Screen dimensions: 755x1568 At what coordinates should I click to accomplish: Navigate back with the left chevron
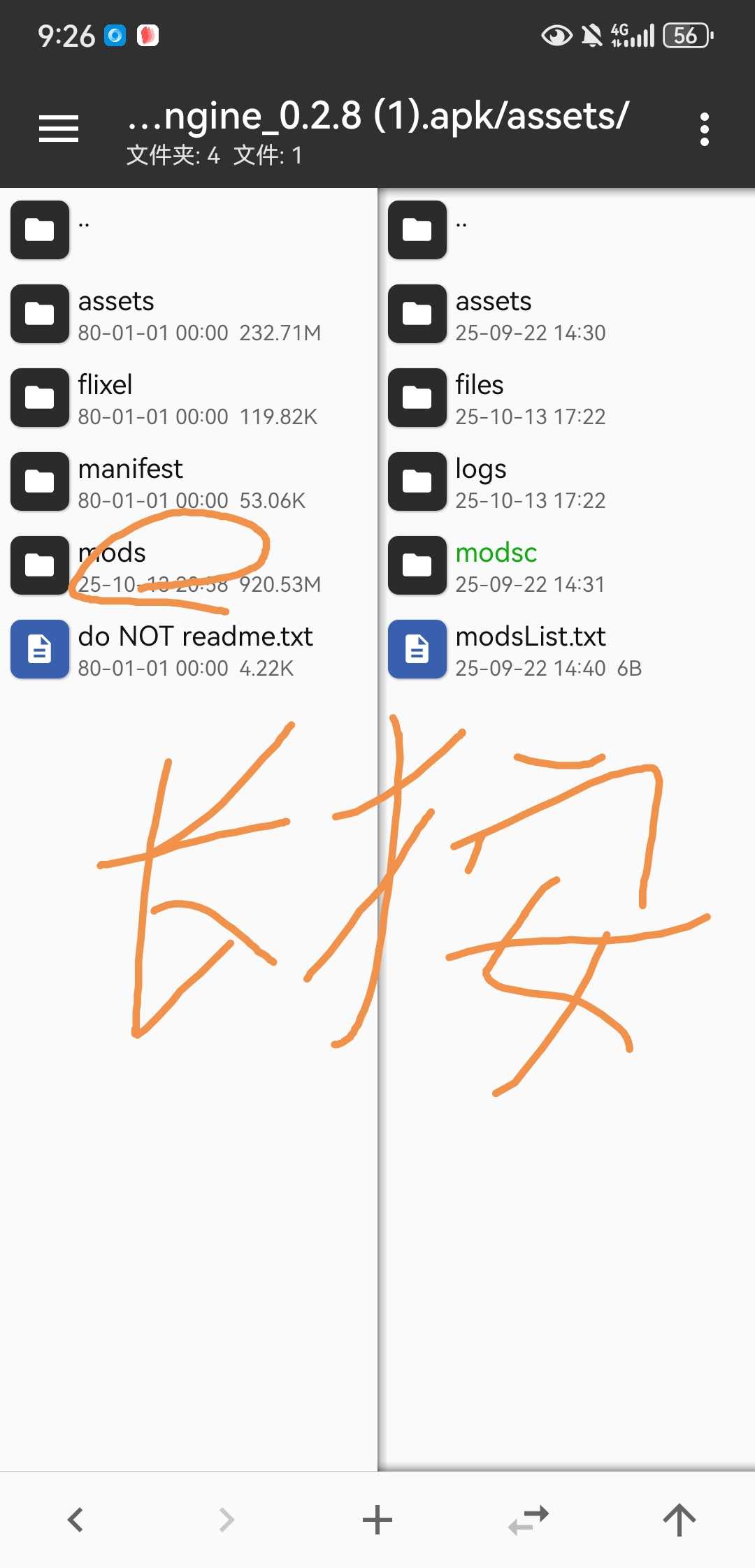pyautogui.click(x=75, y=1519)
